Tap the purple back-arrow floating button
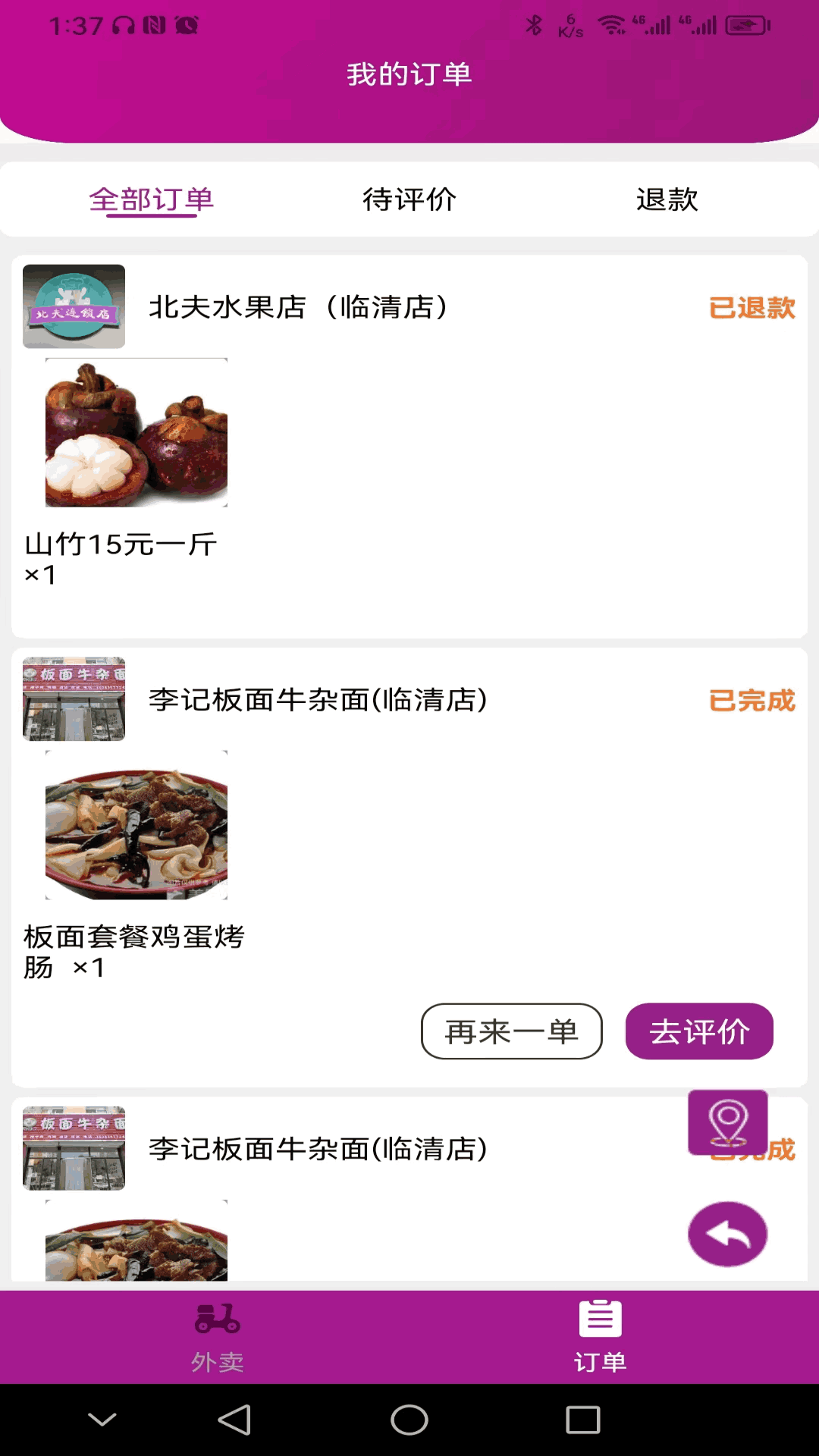 coord(727,1234)
